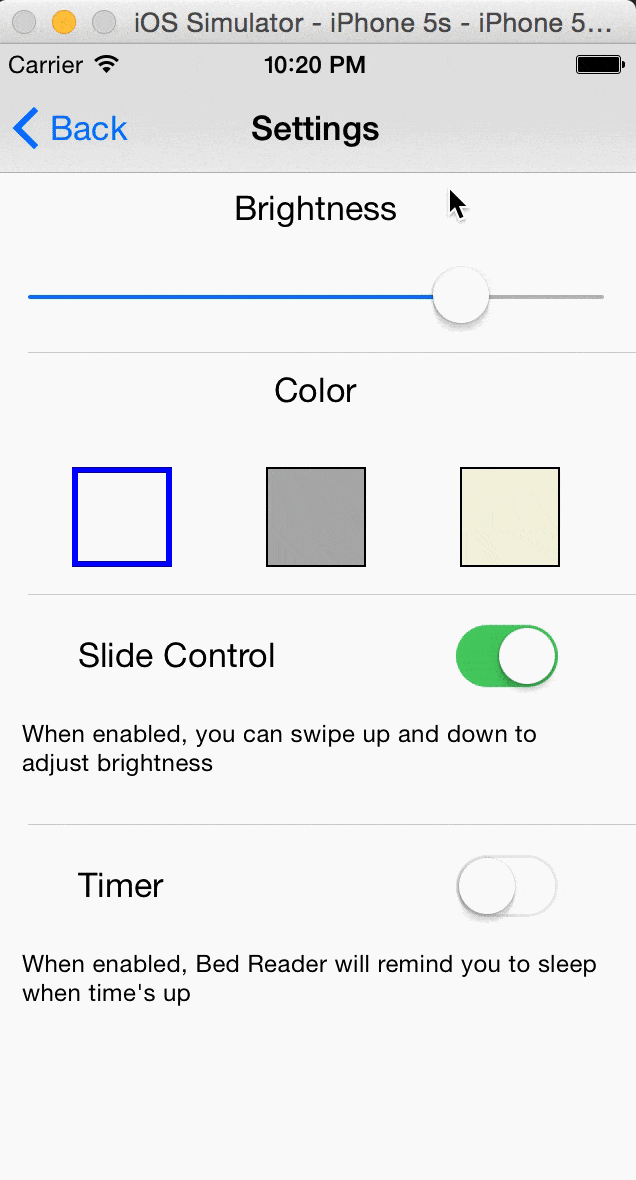The width and height of the screenshot is (636, 1180).
Task: Go back from Settings
Action: click(x=70, y=129)
